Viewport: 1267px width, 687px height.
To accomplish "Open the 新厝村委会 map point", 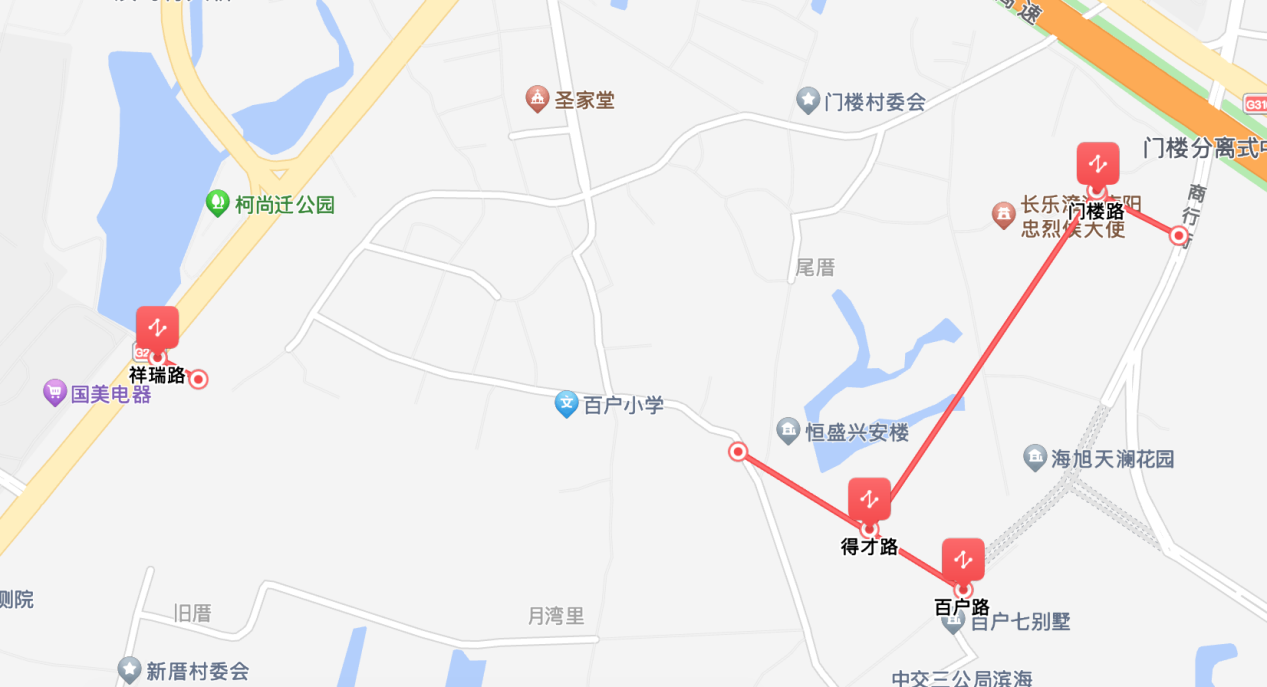I will click(129, 670).
